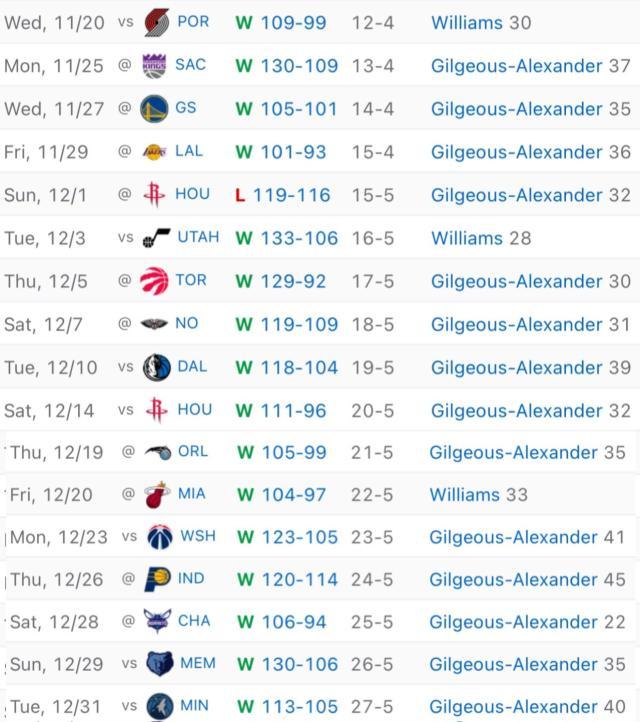Image resolution: width=640 pixels, height=722 pixels.
Task: Open the CHA team page
Action: pos(194,621)
